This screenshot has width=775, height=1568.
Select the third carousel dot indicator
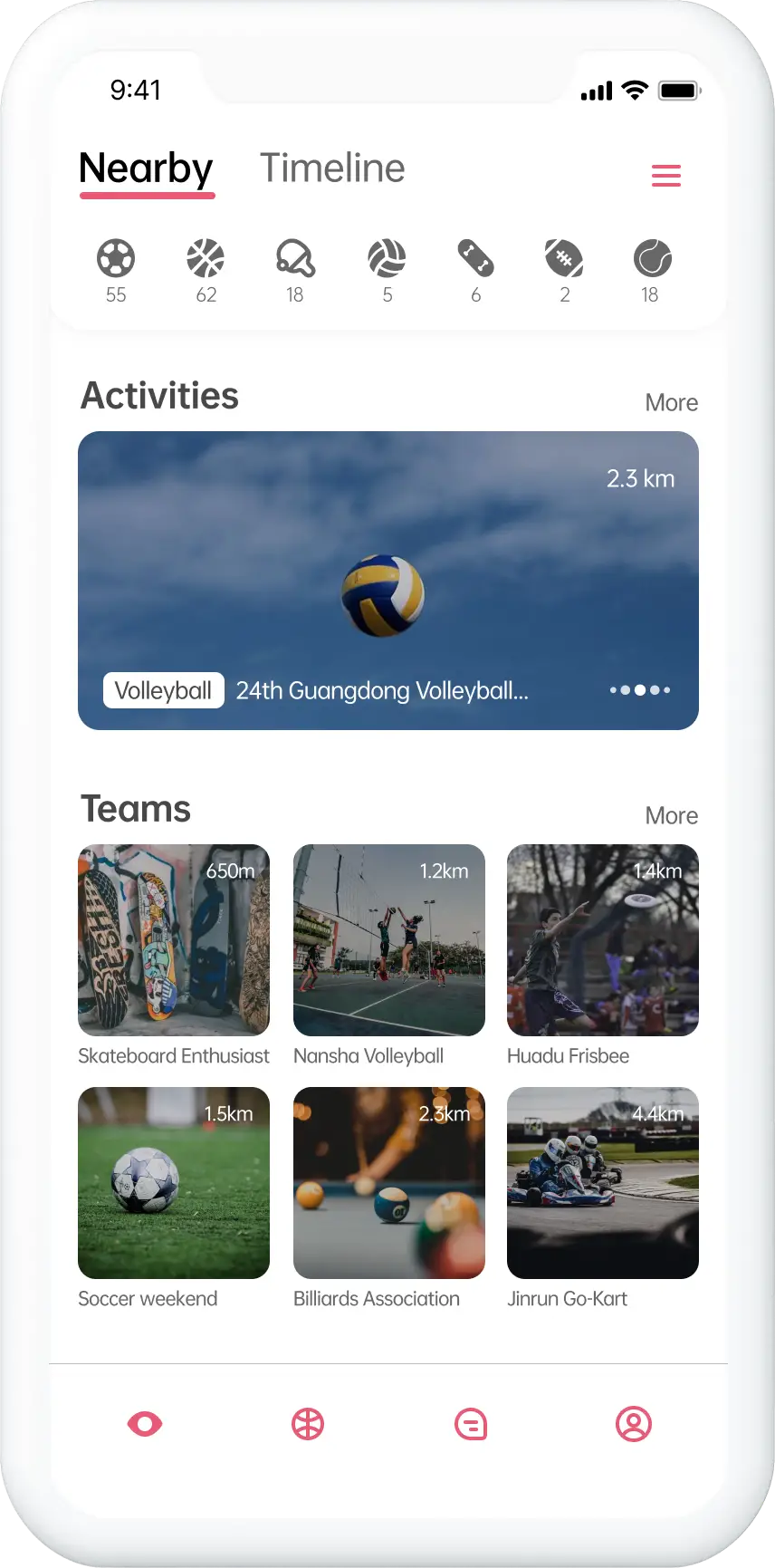[x=641, y=690]
